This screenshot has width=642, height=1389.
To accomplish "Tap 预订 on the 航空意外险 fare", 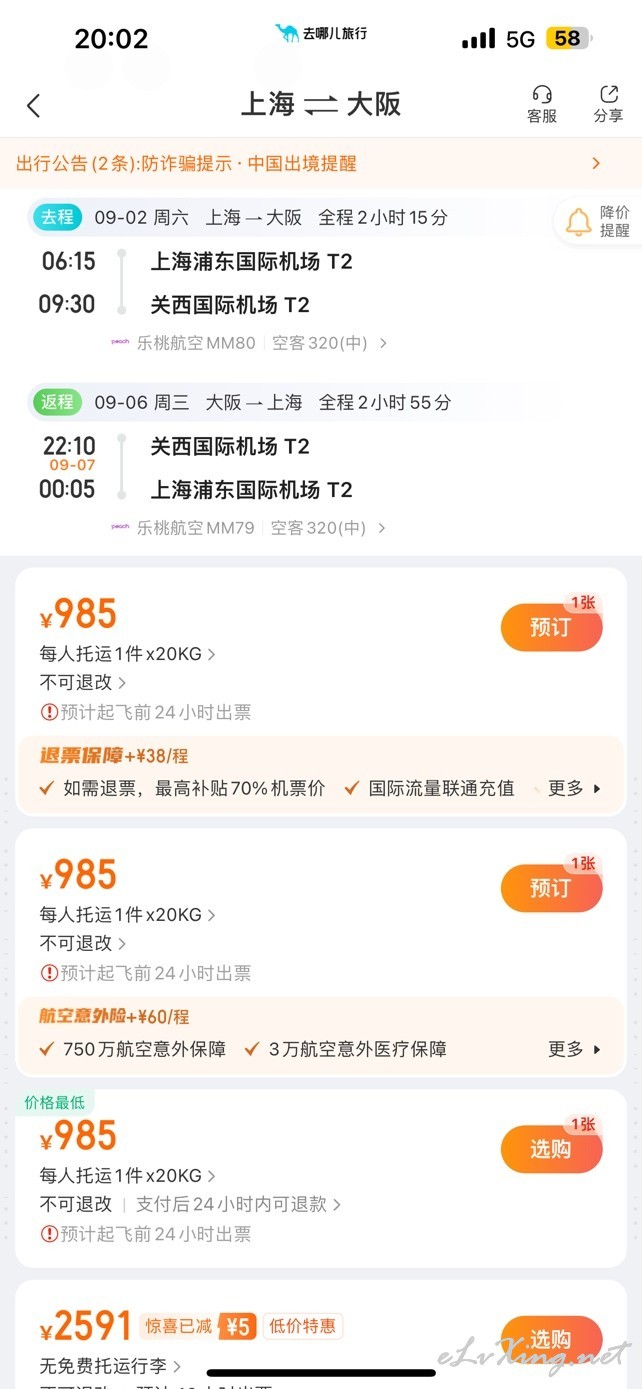I will pyautogui.click(x=551, y=888).
